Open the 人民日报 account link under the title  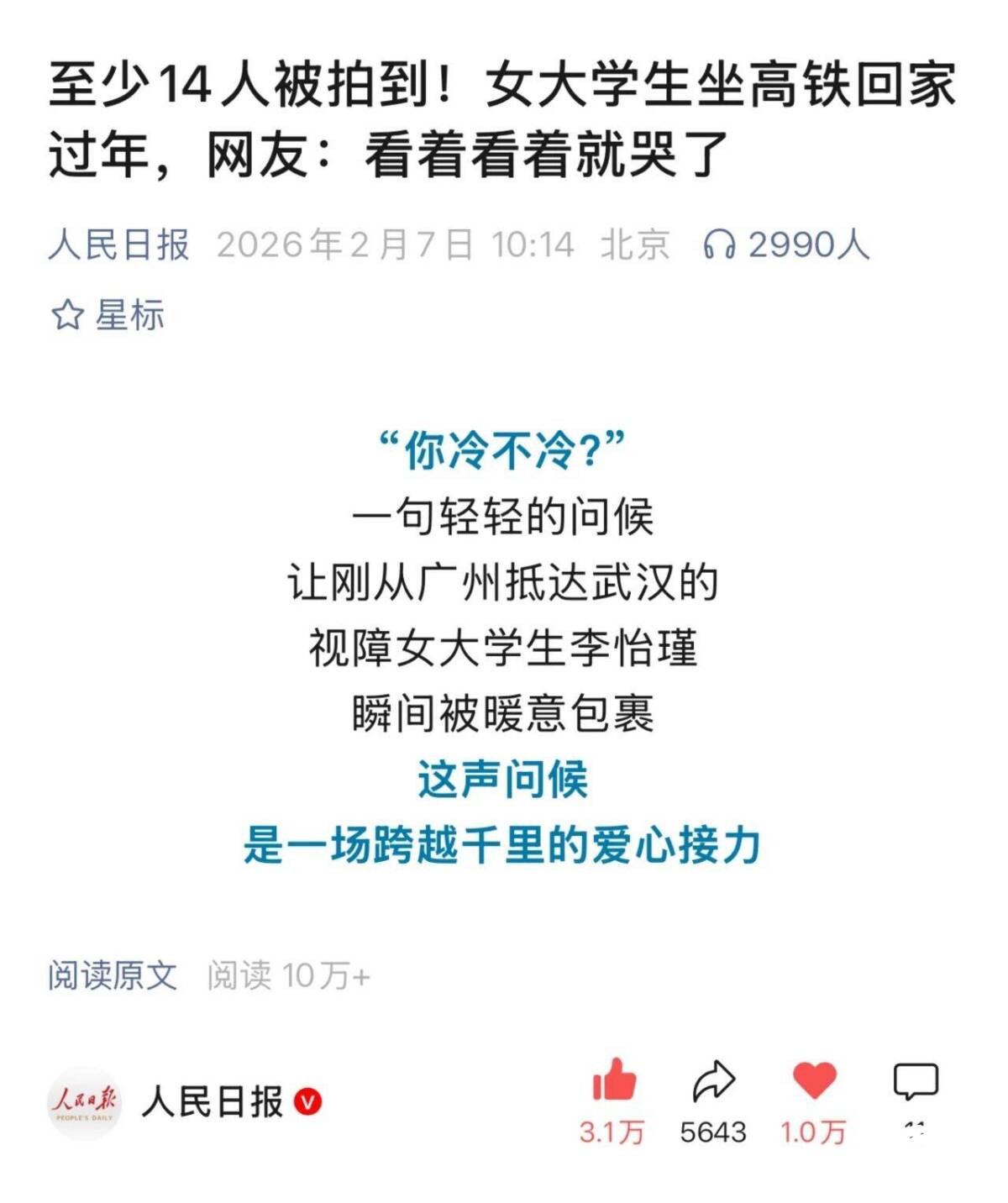[118, 245]
